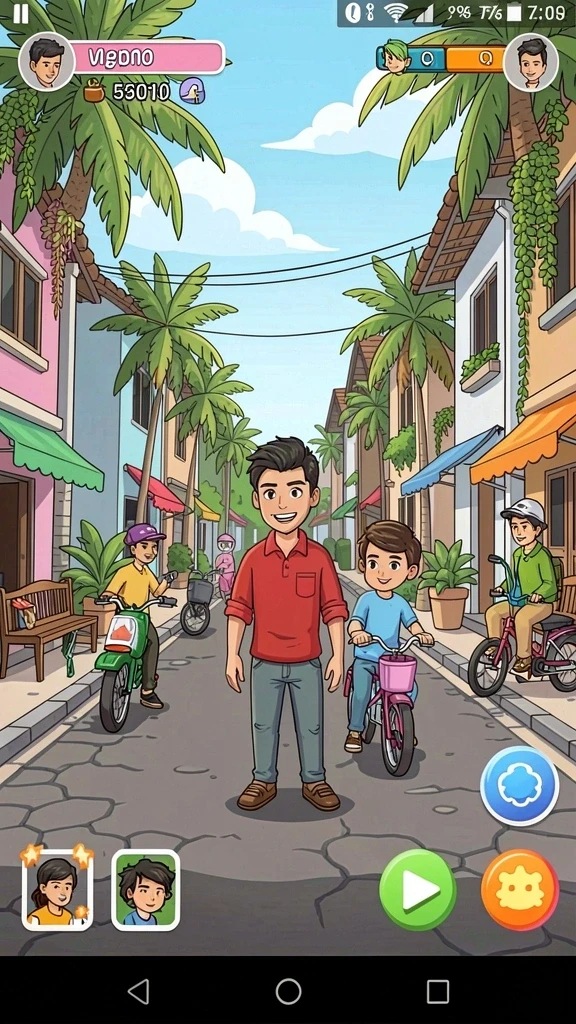Open the player profile avatar next to Vigono

click(x=46, y=61)
